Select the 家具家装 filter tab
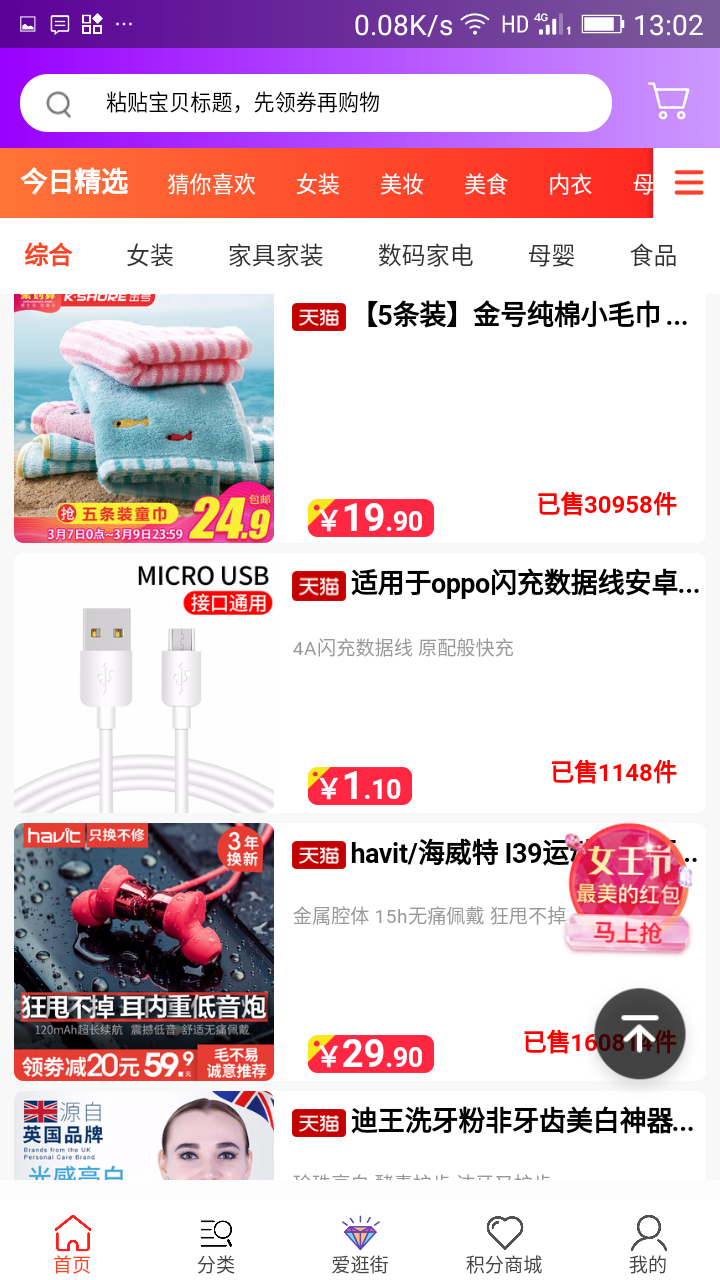The image size is (720, 1280). tap(276, 256)
